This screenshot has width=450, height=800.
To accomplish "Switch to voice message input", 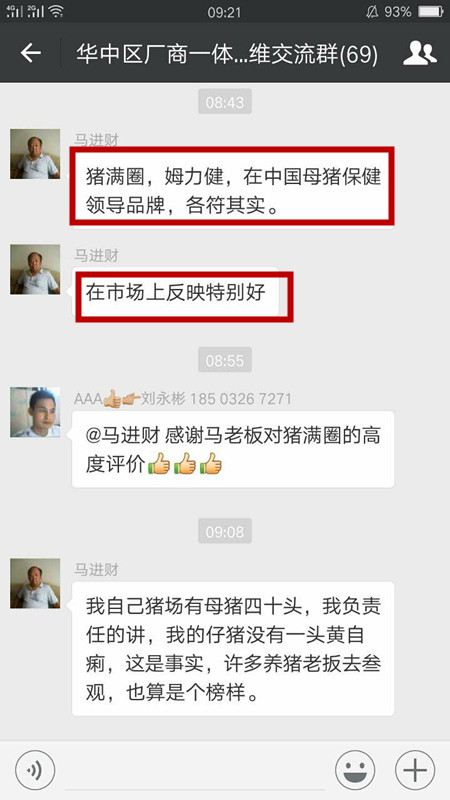I will (x=35, y=770).
